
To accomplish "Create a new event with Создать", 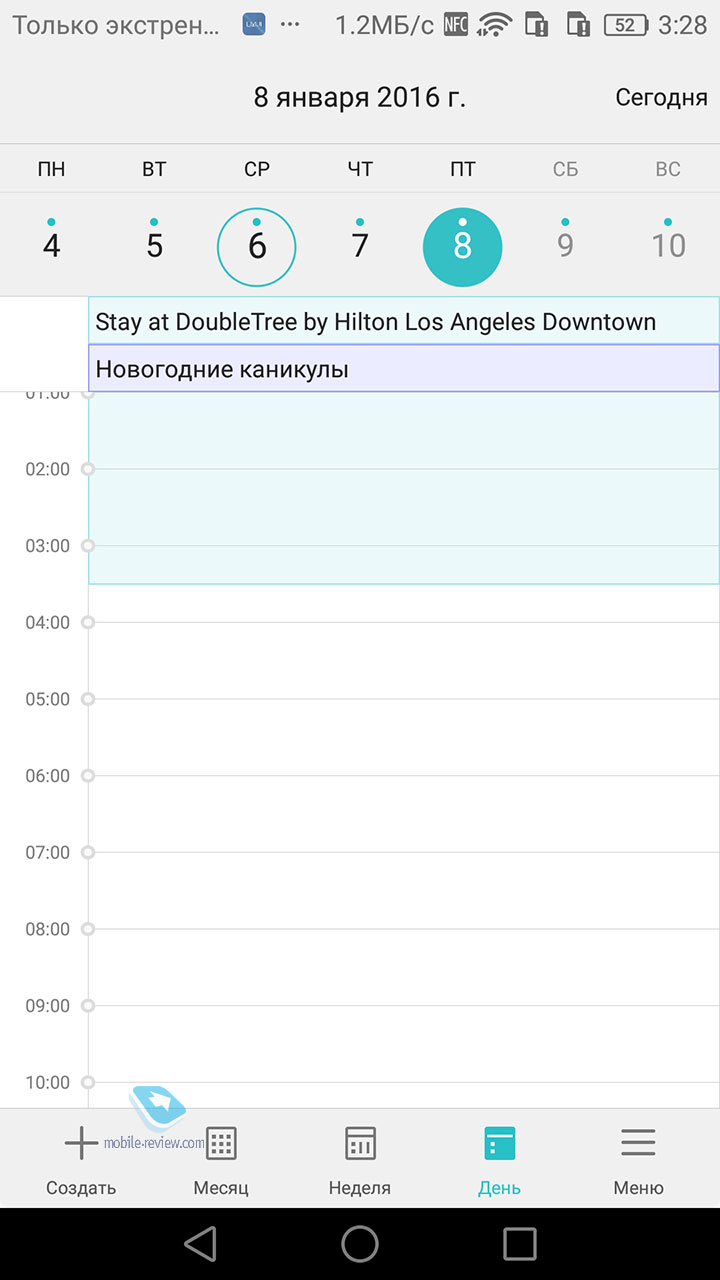I will 81,1159.
